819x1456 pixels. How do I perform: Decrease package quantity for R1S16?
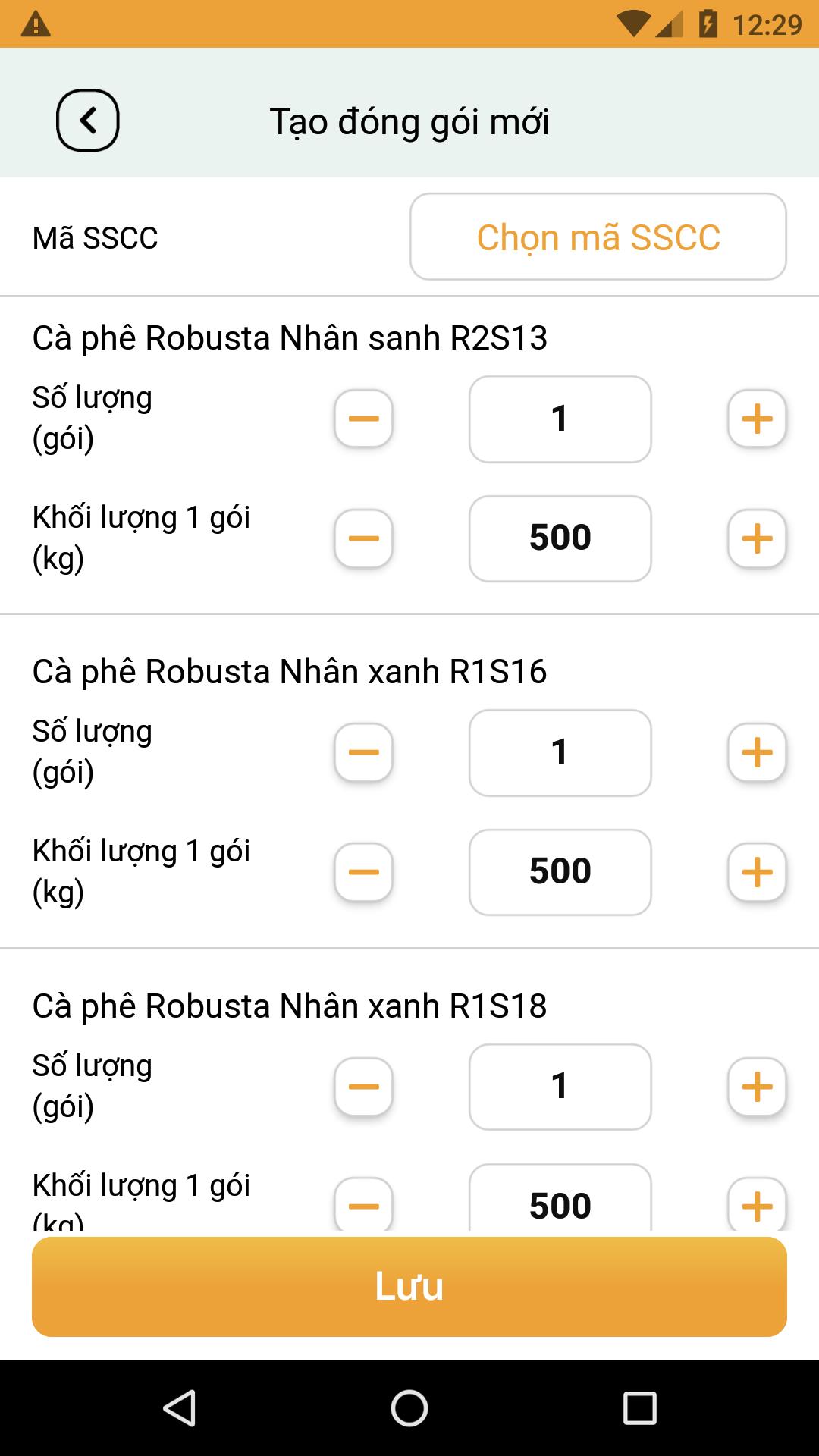(363, 752)
